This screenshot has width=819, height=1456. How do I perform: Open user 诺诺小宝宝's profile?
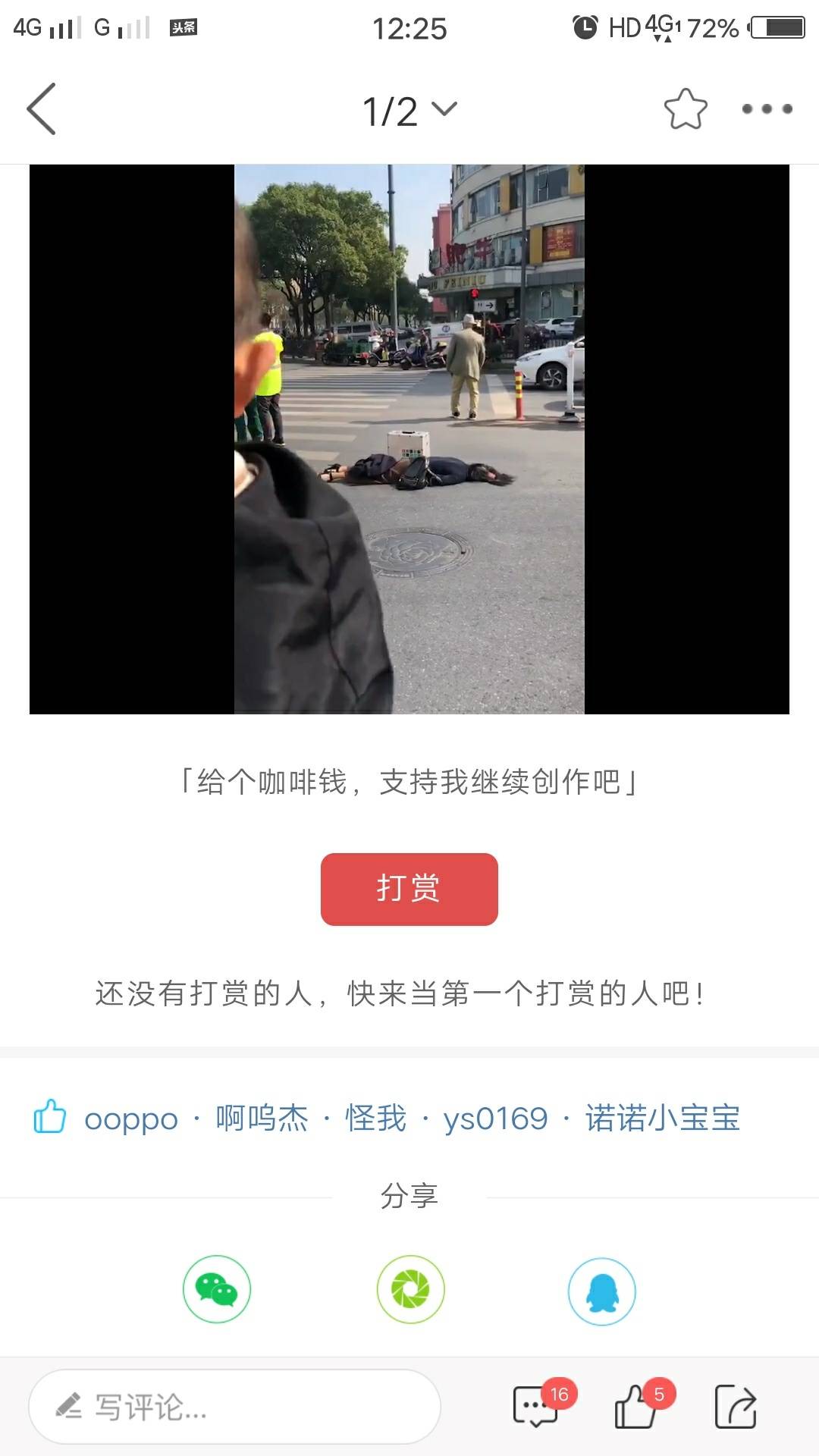click(662, 1119)
